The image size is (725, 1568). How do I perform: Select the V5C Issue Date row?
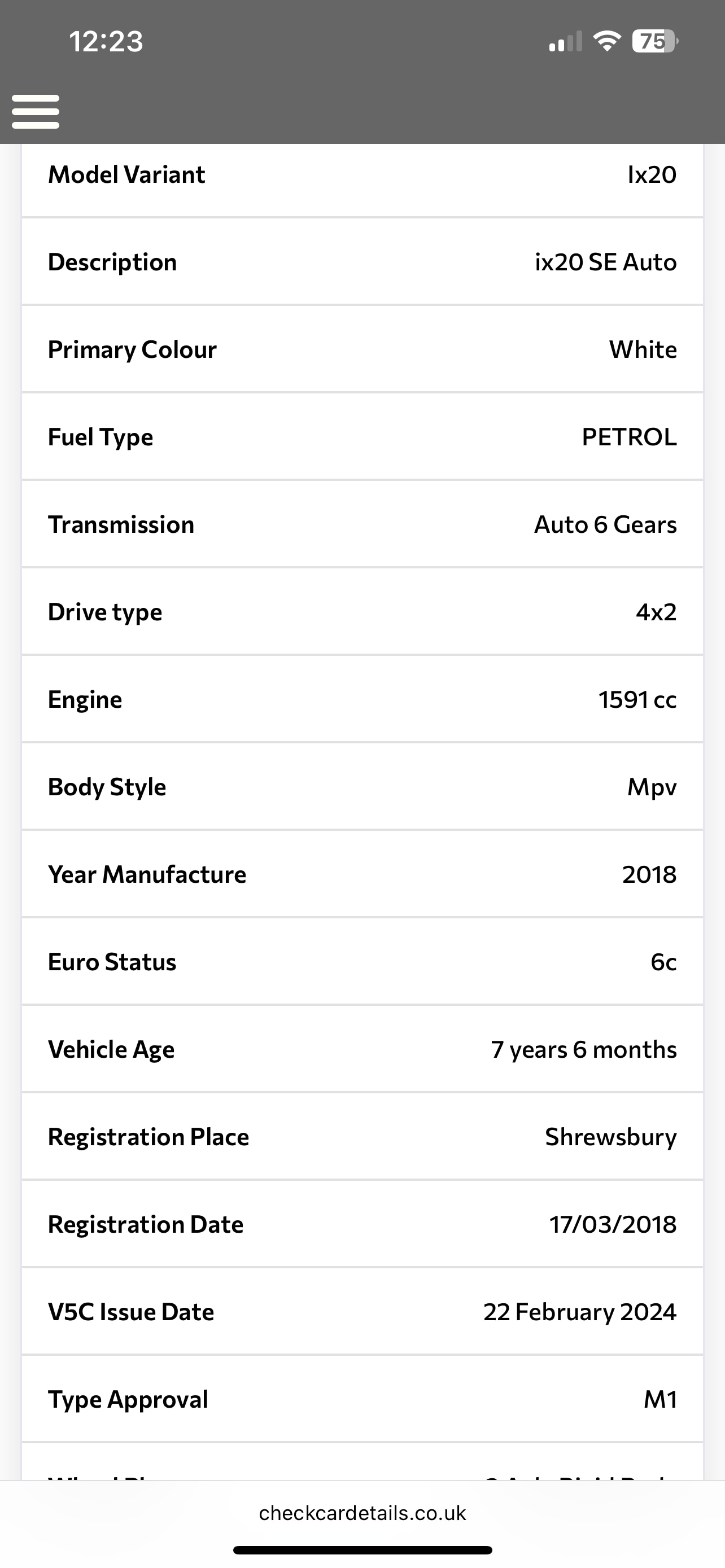(x=362, y=1312)
